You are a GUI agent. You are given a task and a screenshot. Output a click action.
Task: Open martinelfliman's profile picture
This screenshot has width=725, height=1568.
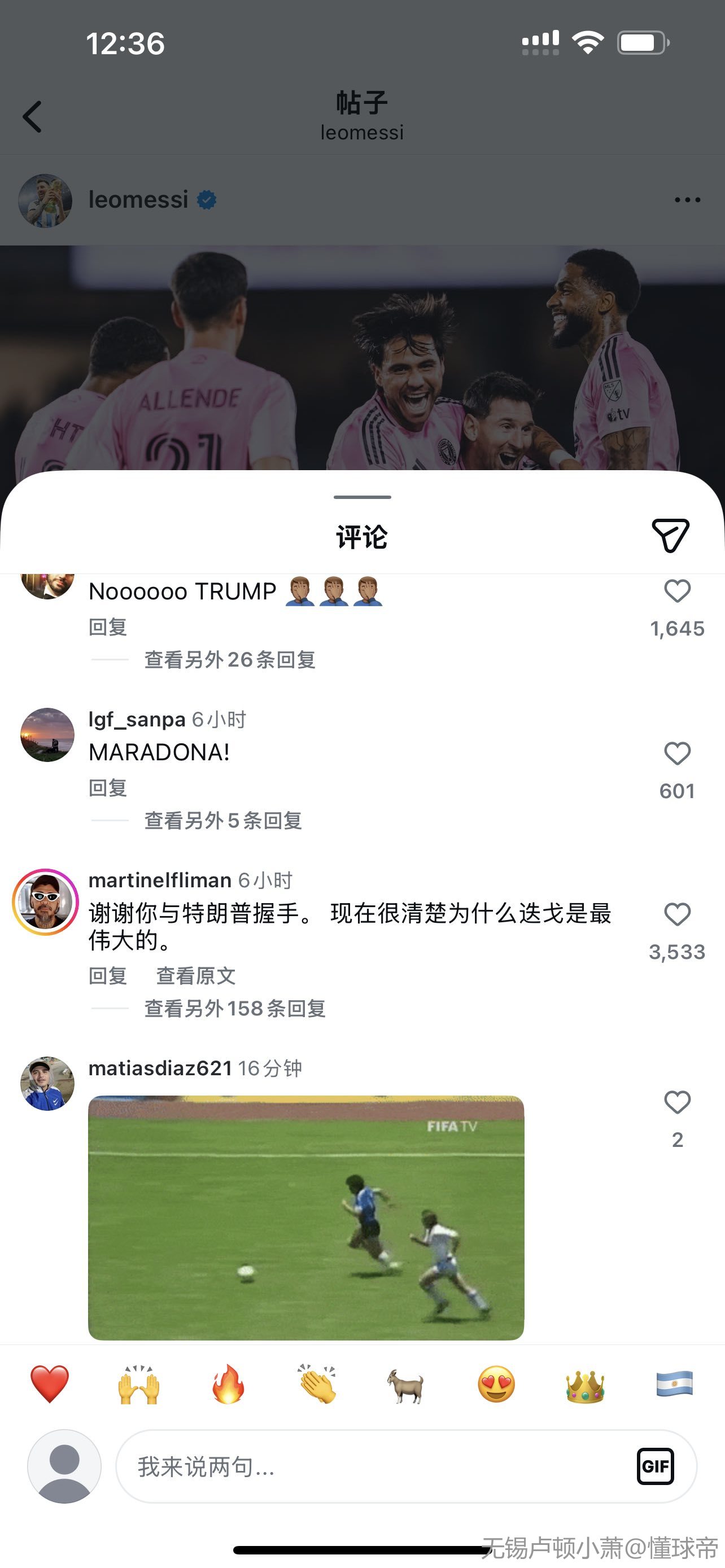point(46,902)
